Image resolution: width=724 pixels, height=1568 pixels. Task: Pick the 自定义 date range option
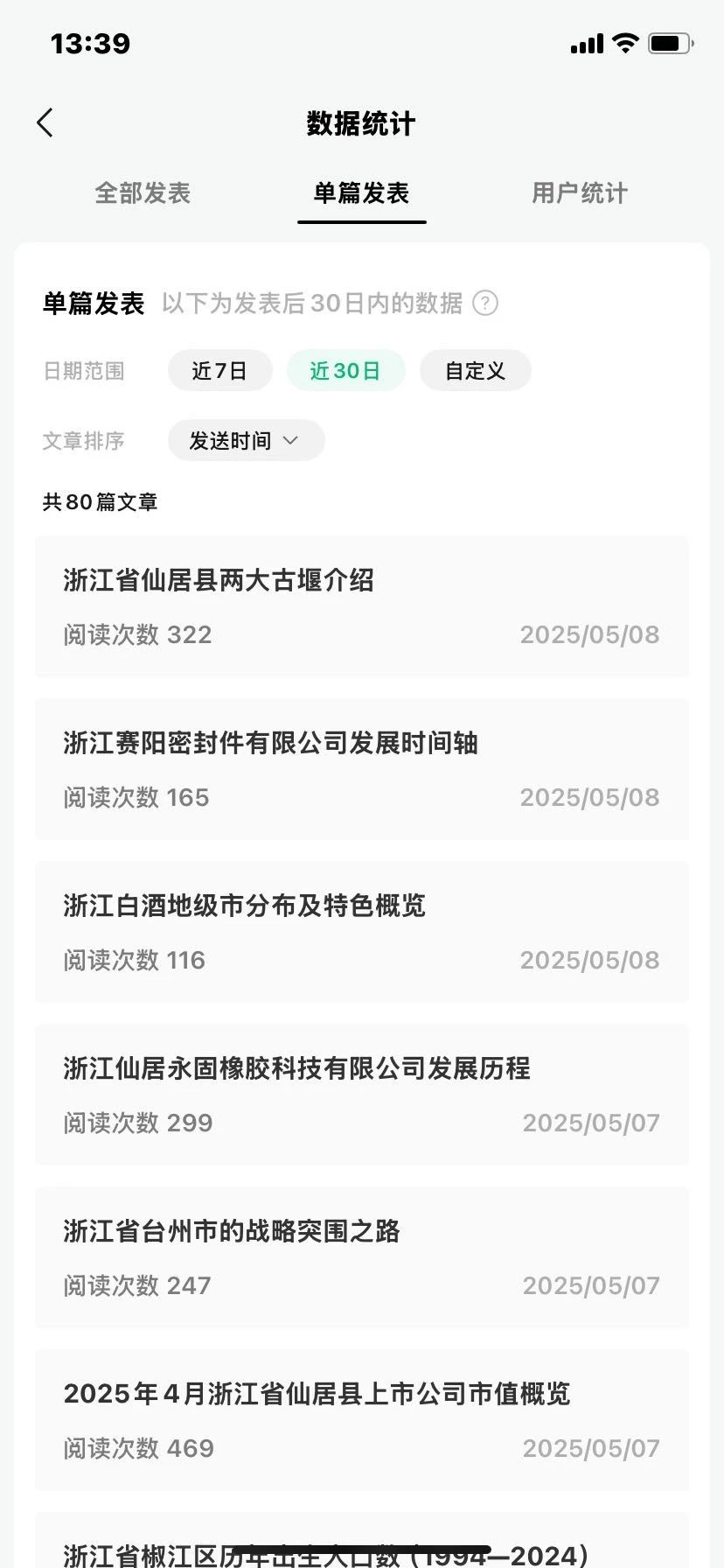point(476,370)
